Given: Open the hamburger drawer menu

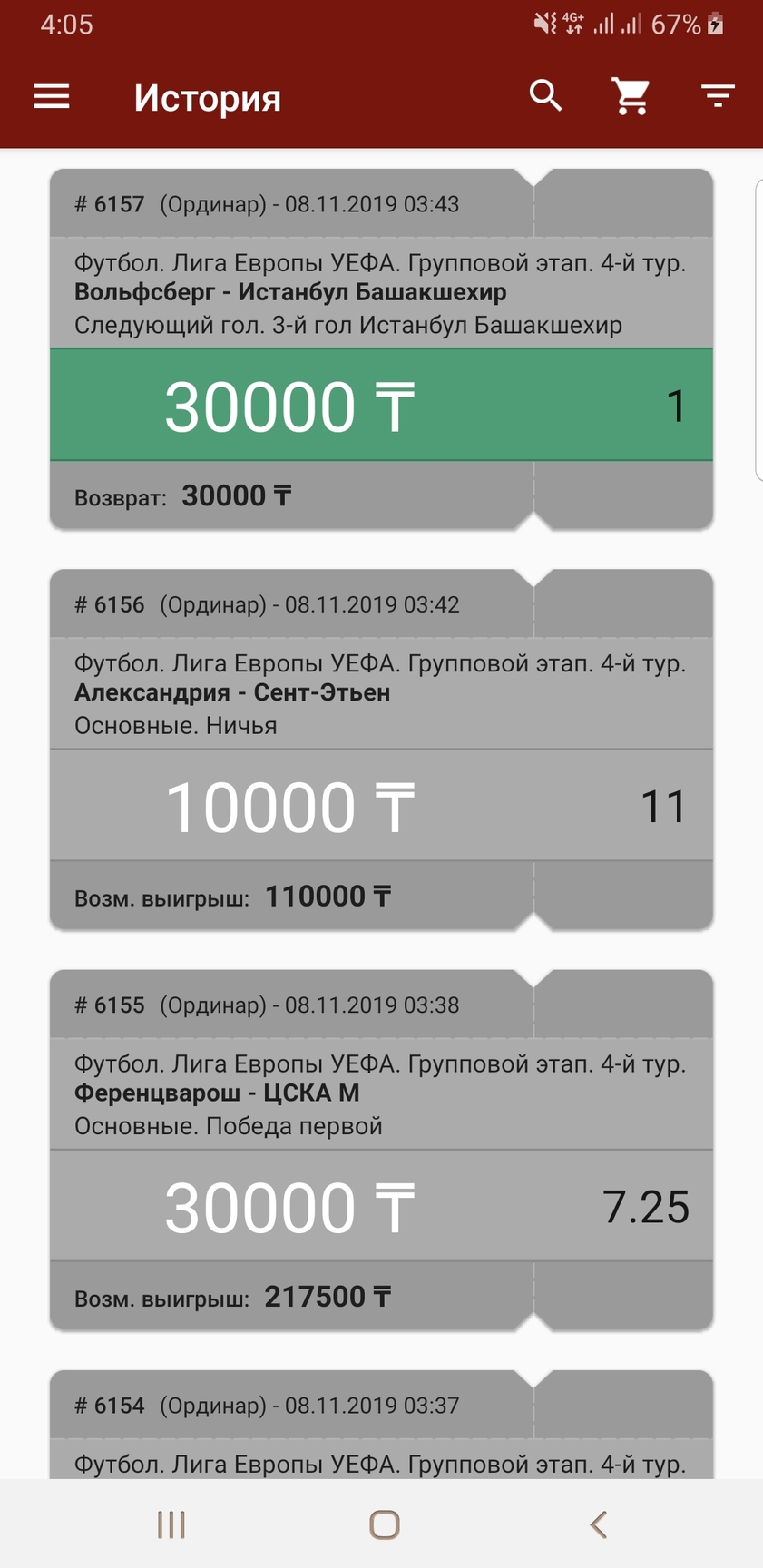Looking at the screenshot, I should (x=52, y=97).
